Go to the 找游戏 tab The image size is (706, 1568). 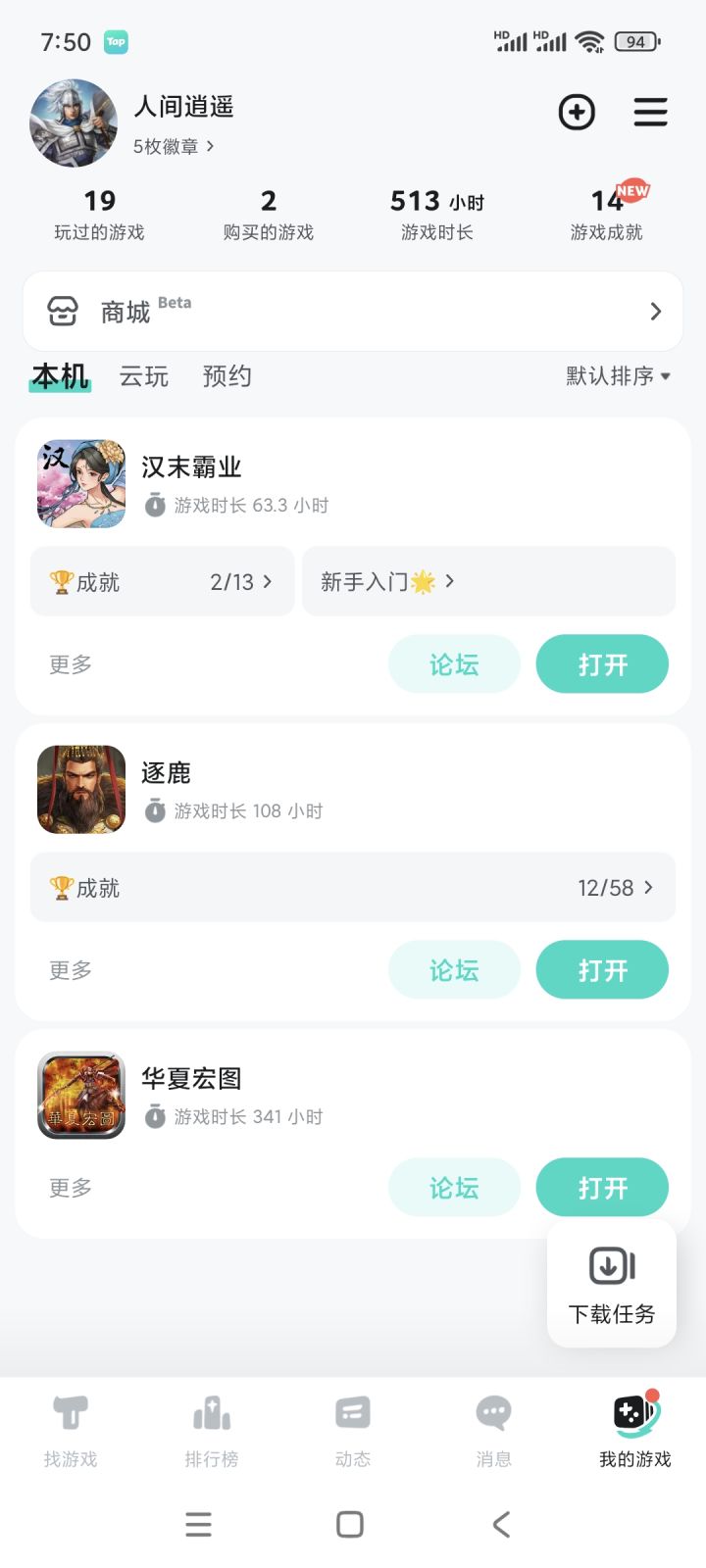(71, 1431)
